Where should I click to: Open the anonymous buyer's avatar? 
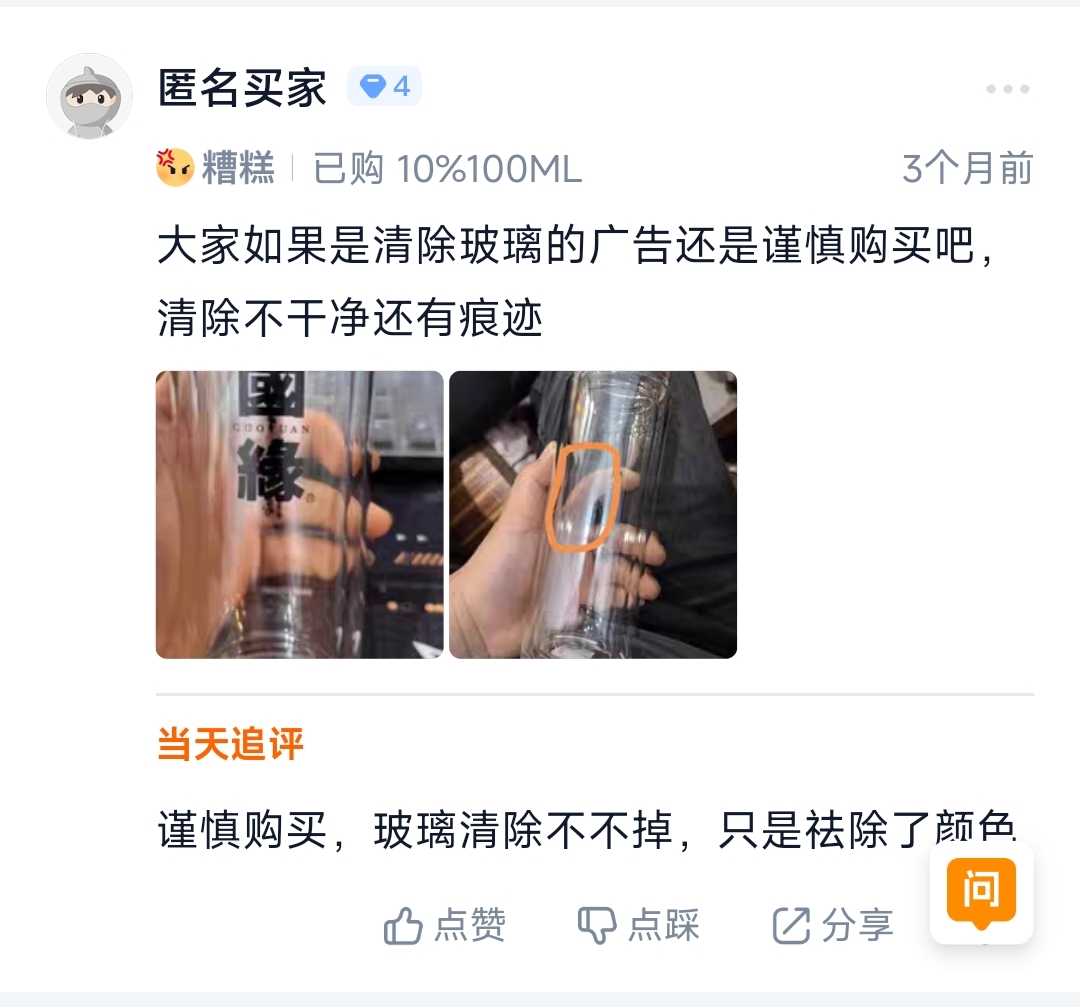[90, 96]
